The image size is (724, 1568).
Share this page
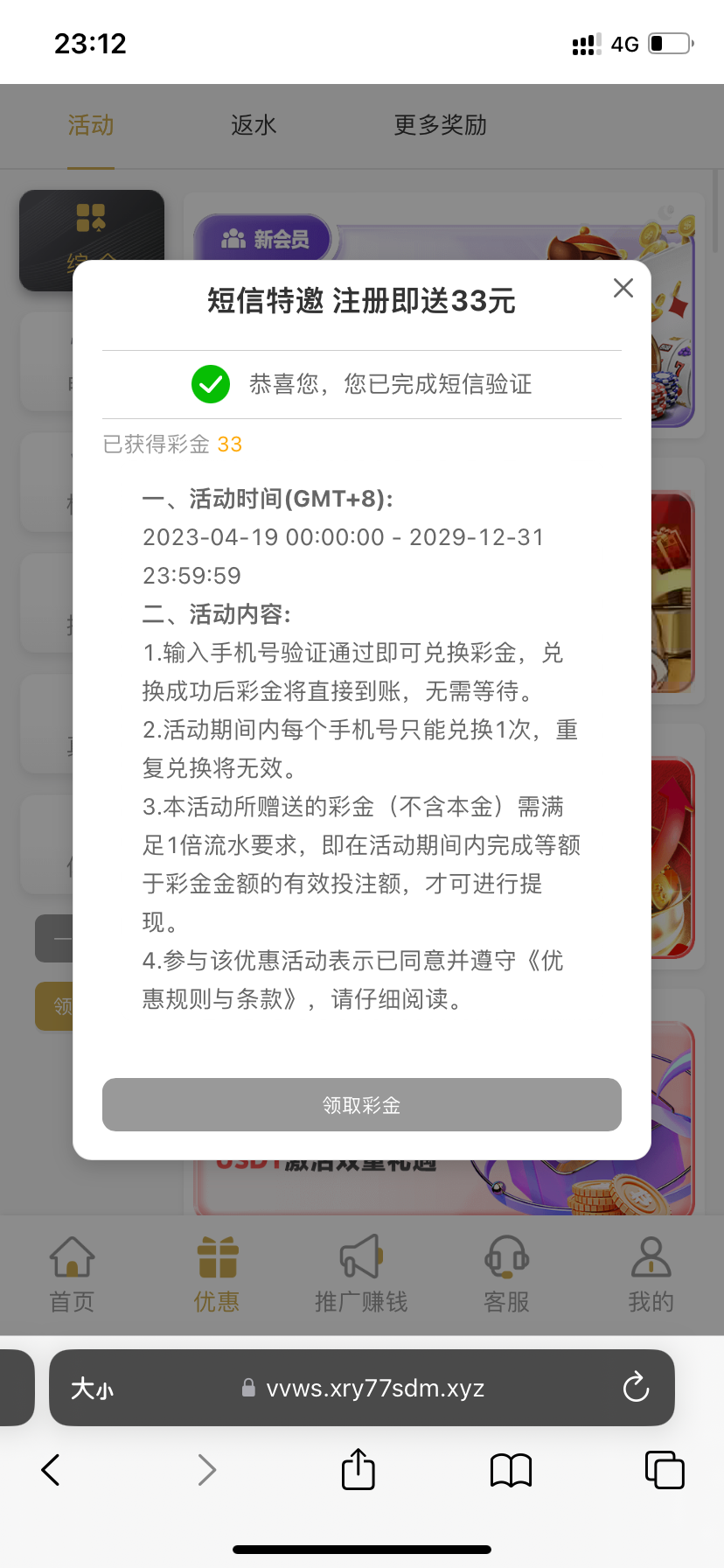click(358, 1470)
